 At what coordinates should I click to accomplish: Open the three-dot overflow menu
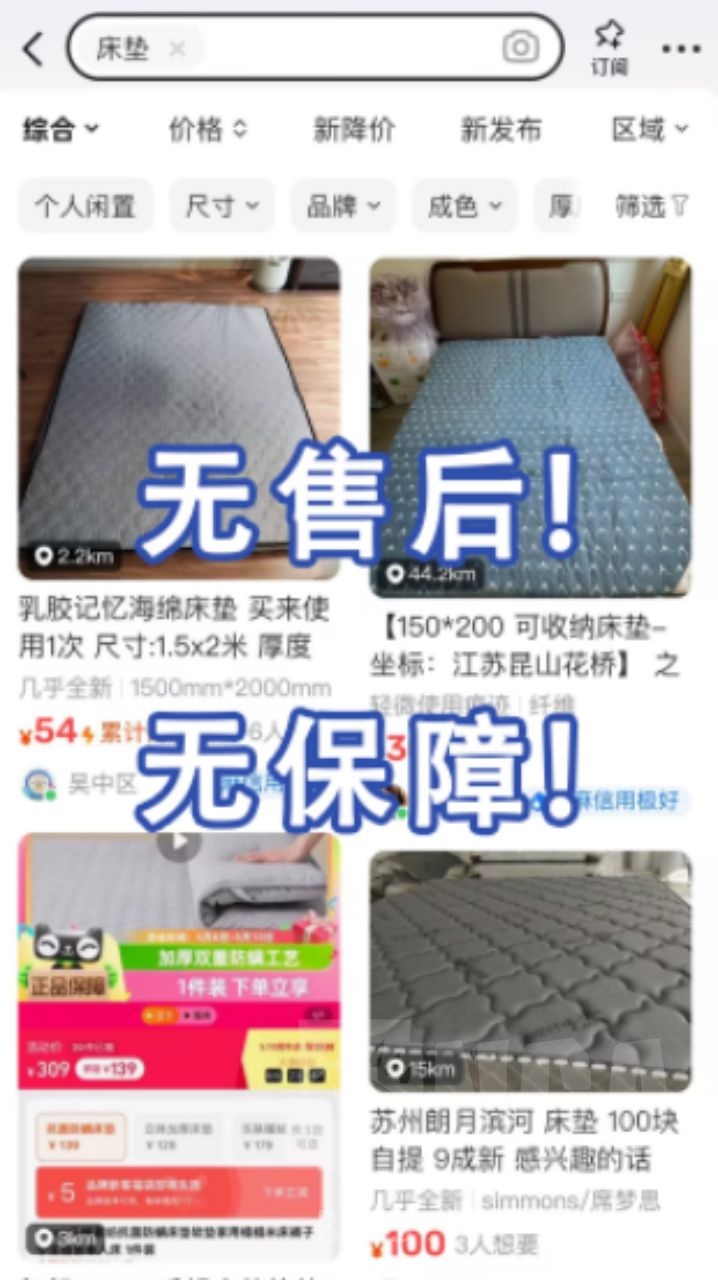(681, 49)
